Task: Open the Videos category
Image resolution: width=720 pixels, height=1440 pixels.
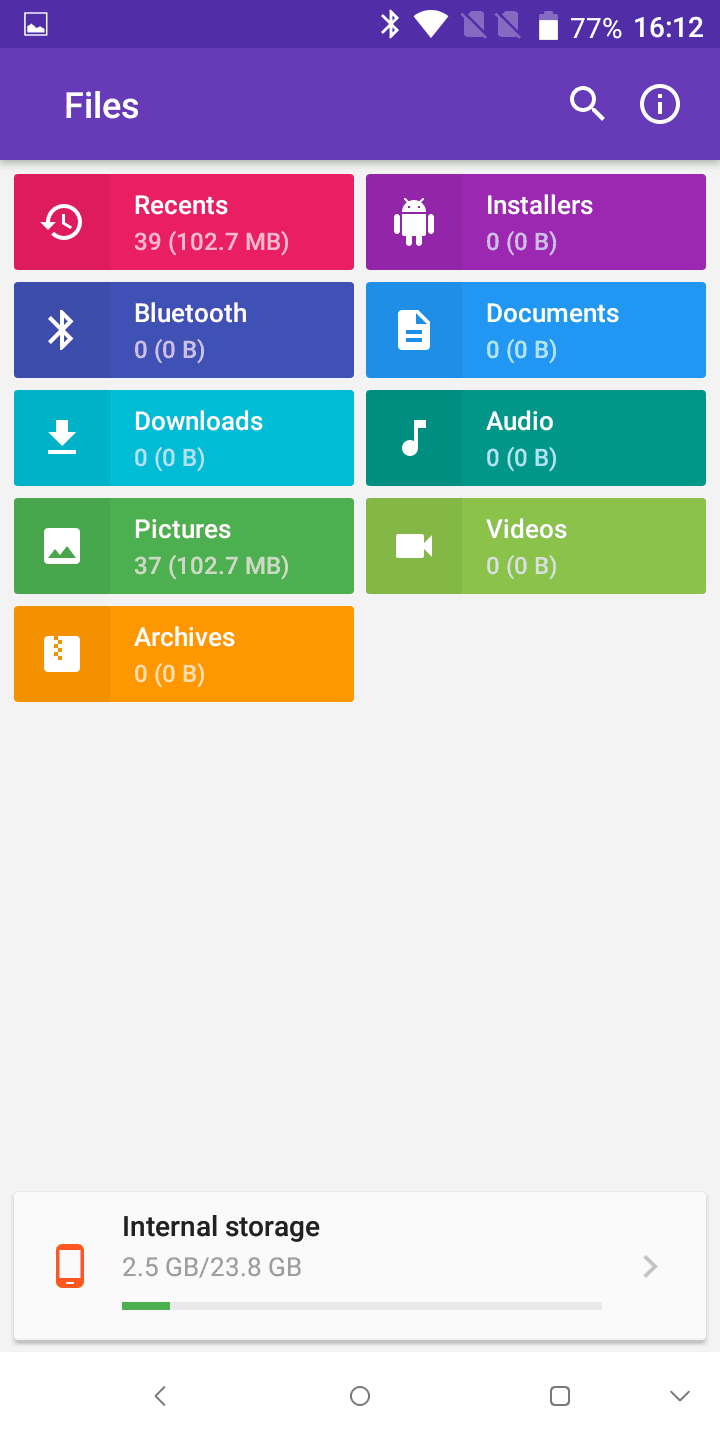Action: pyautogui.click(x=536, y=546)
